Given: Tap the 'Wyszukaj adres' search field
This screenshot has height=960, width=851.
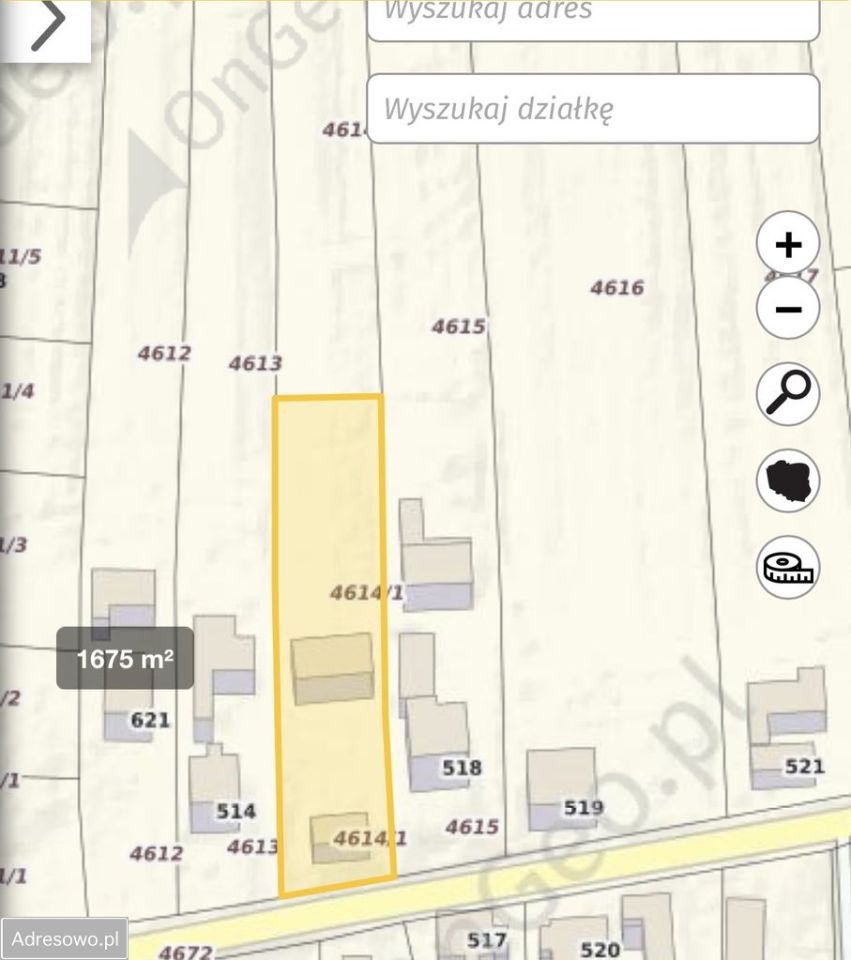Looking at the screenshot, I should (593, 16).
